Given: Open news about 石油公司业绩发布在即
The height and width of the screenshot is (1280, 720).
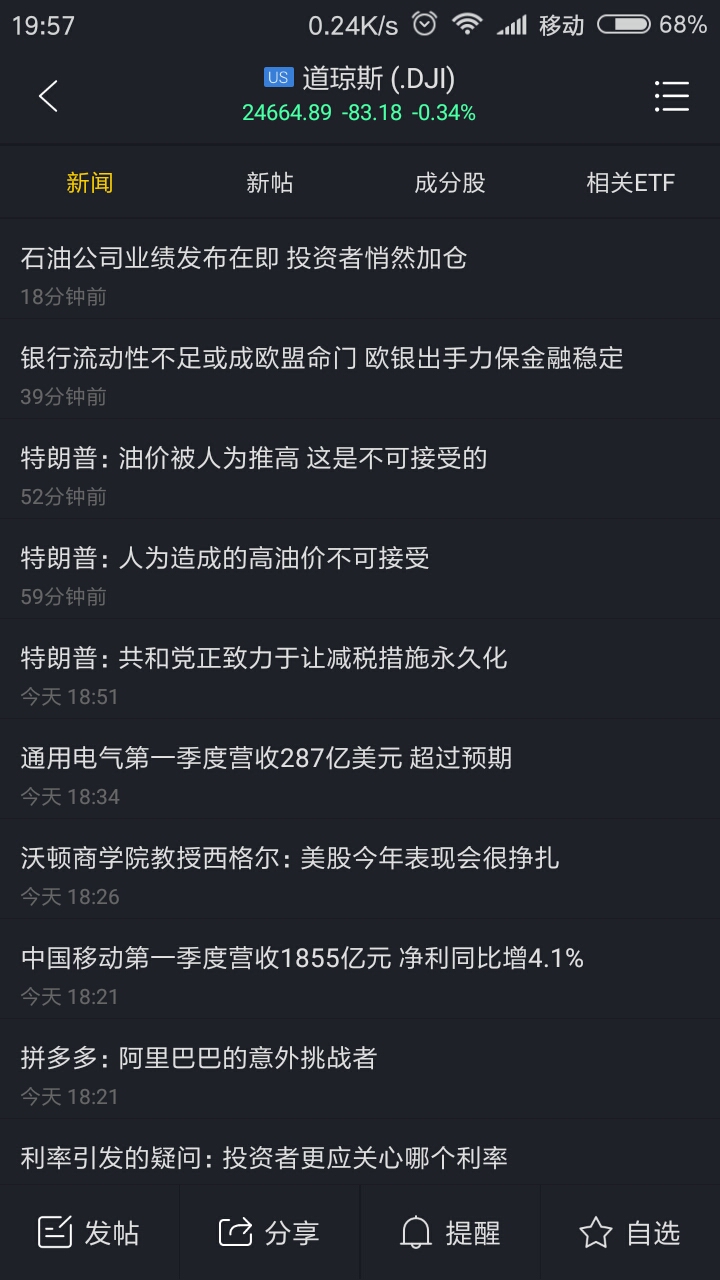Looking at the screenshot, I should 360,270.
